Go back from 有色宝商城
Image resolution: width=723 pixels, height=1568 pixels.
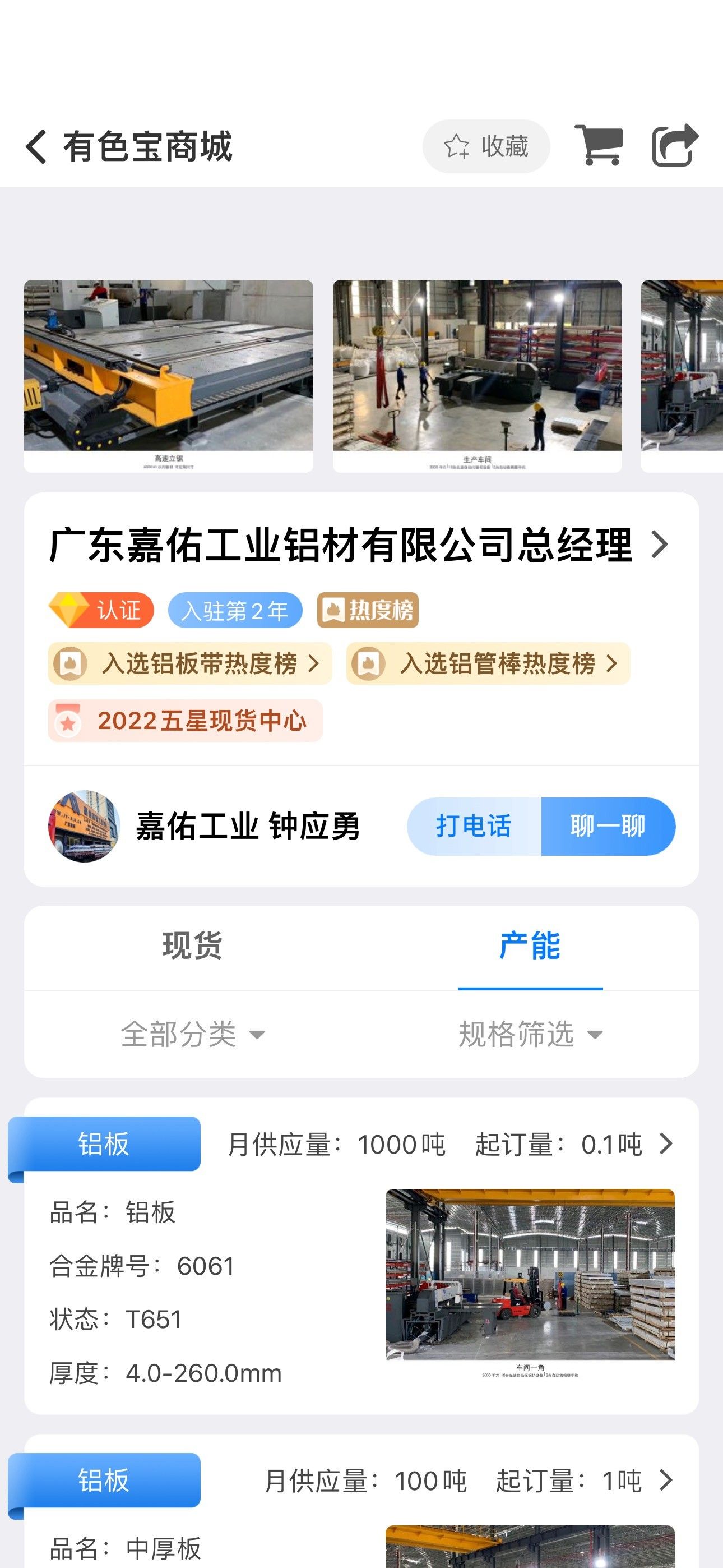[x=36, y=147]
